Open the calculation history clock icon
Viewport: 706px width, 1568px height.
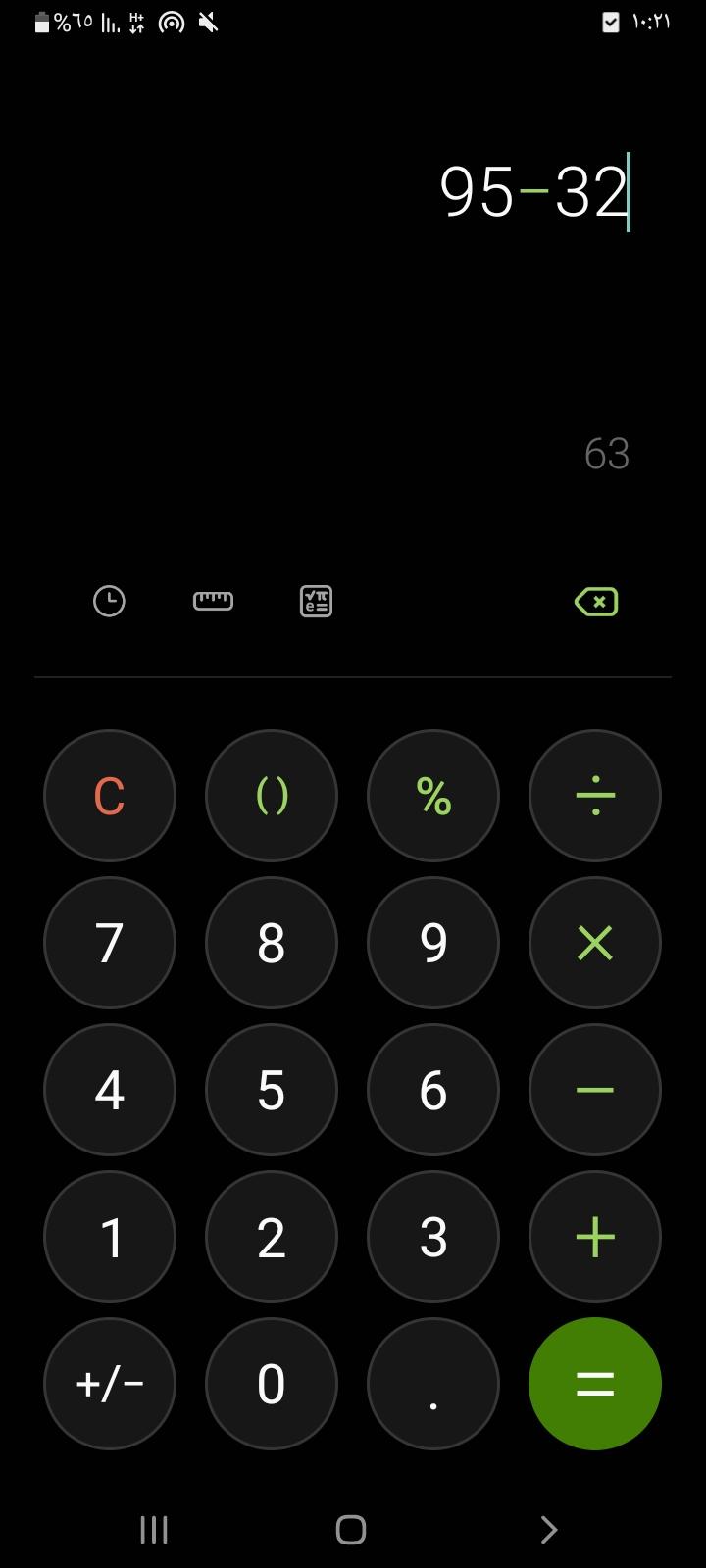109,601
